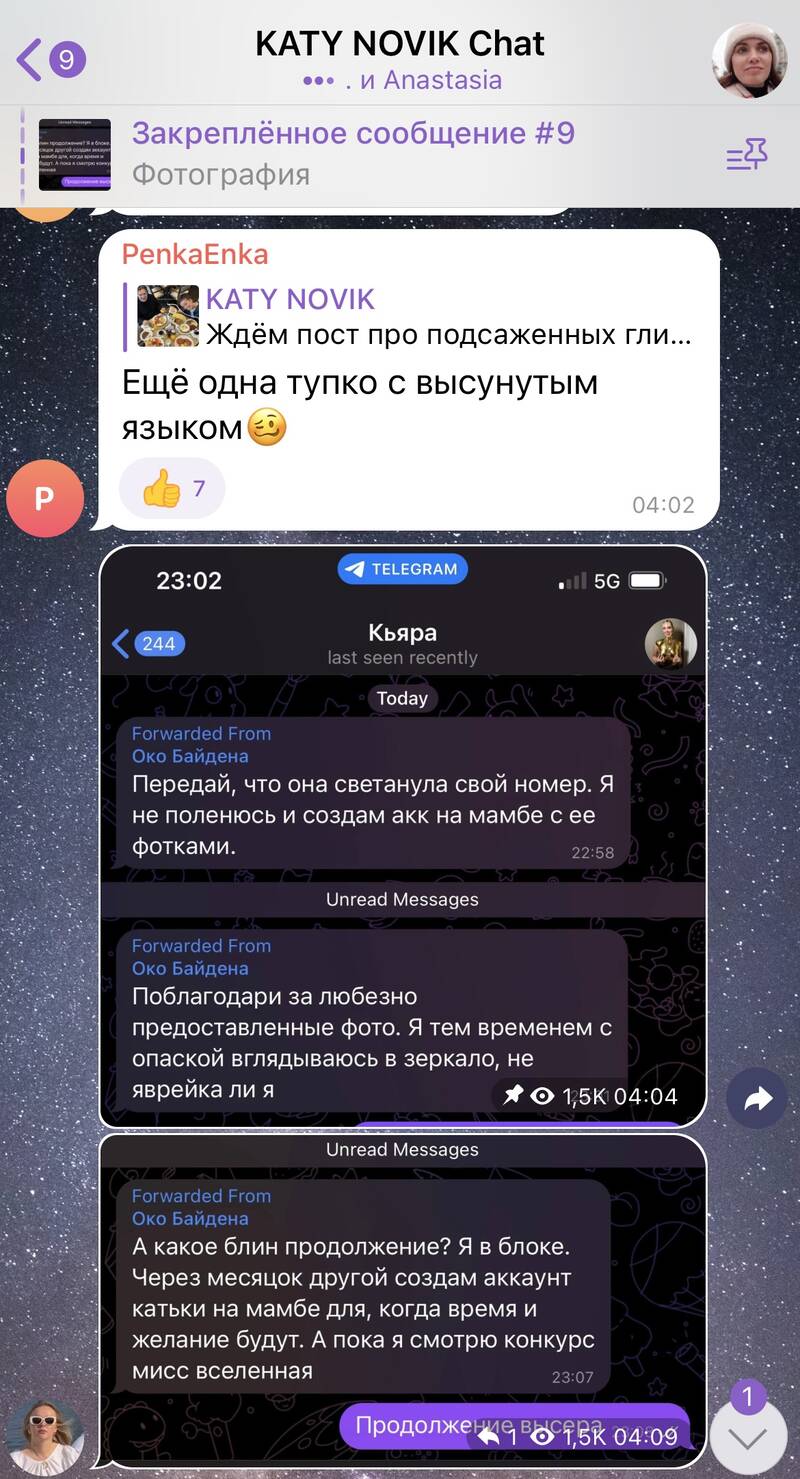Open the screenshot photo sent at 04:04
Viewport: 800px width, 1479px height.
pos(403,836)
